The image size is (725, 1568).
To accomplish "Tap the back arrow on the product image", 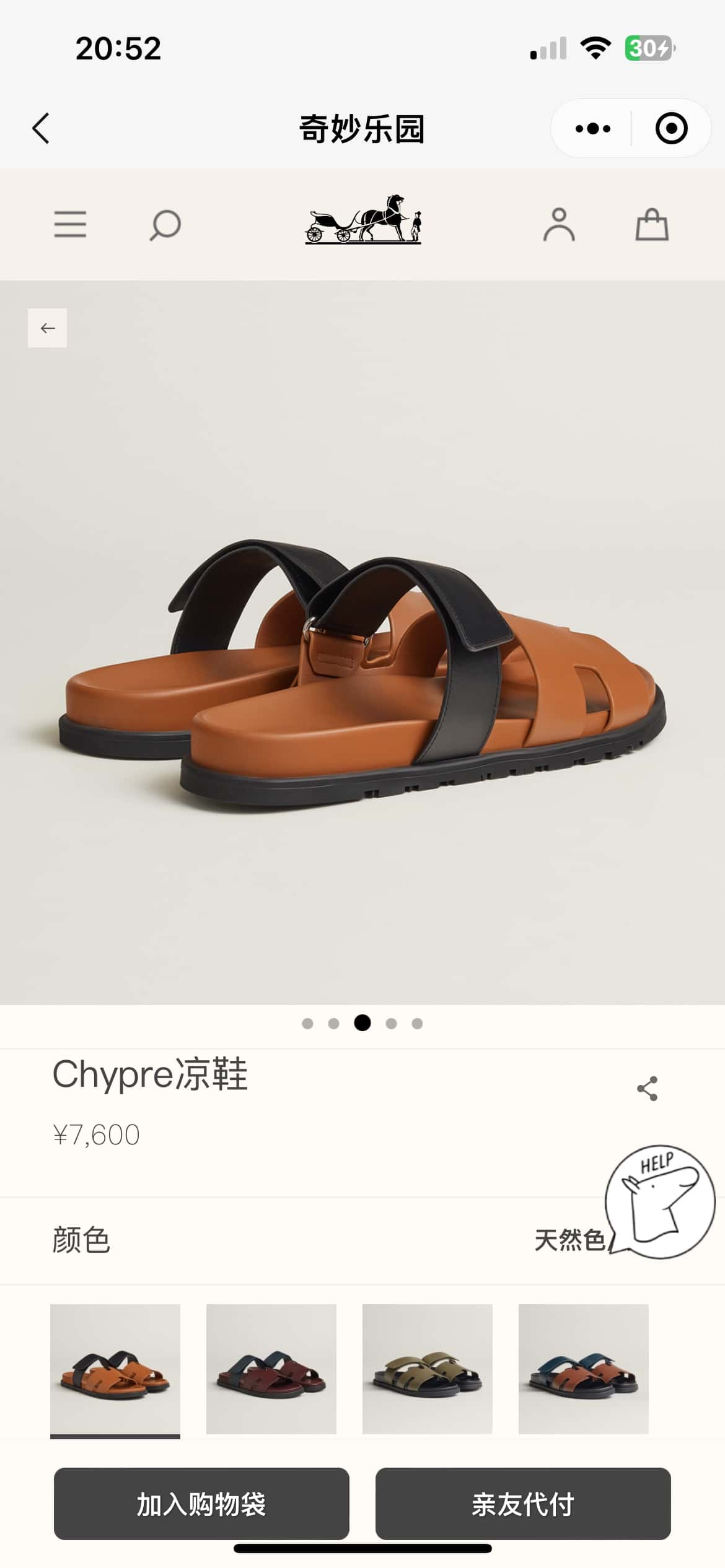I will click(x=48, y=328).
